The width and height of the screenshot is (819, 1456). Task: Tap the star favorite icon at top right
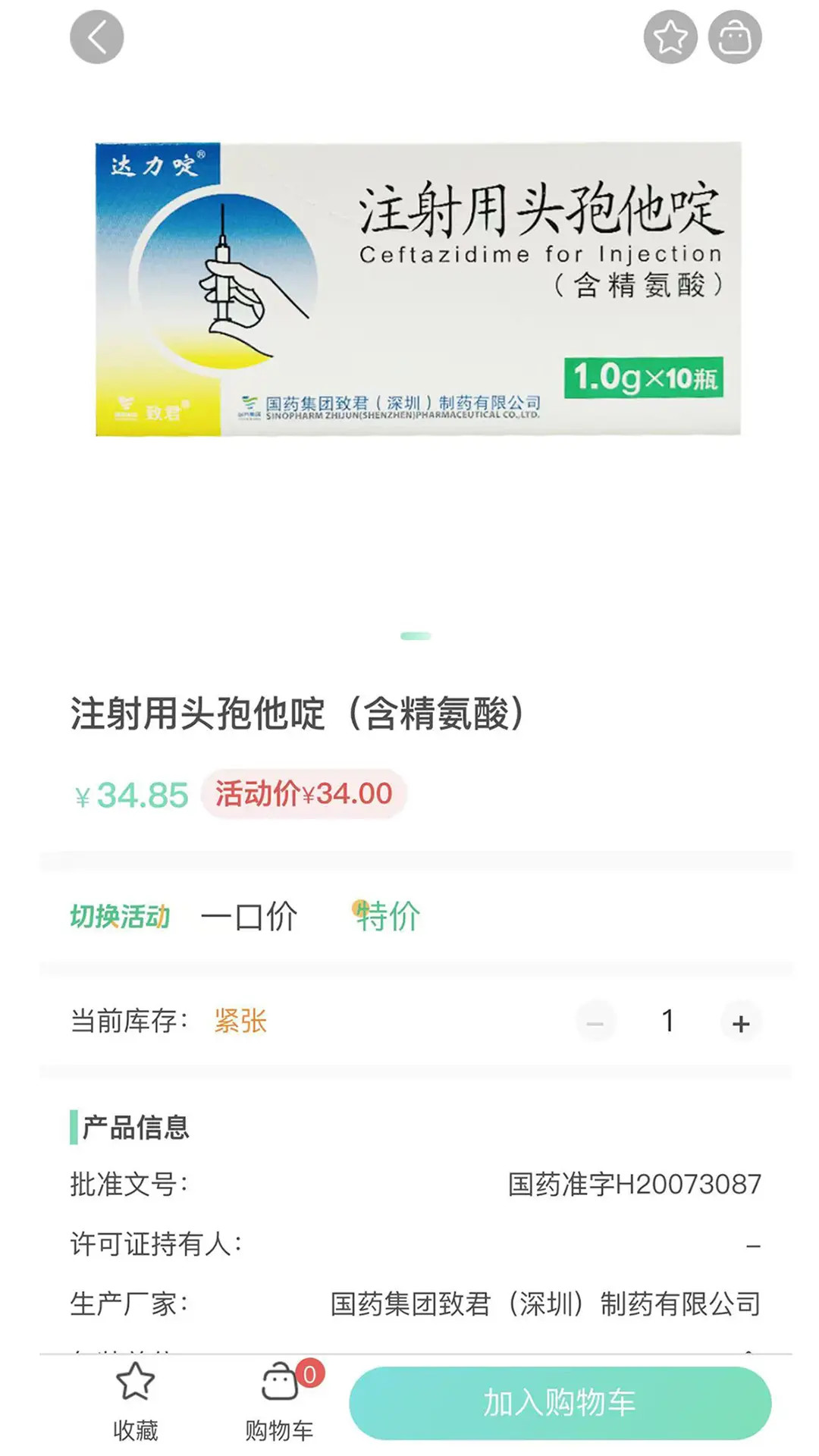pos(670,36)
